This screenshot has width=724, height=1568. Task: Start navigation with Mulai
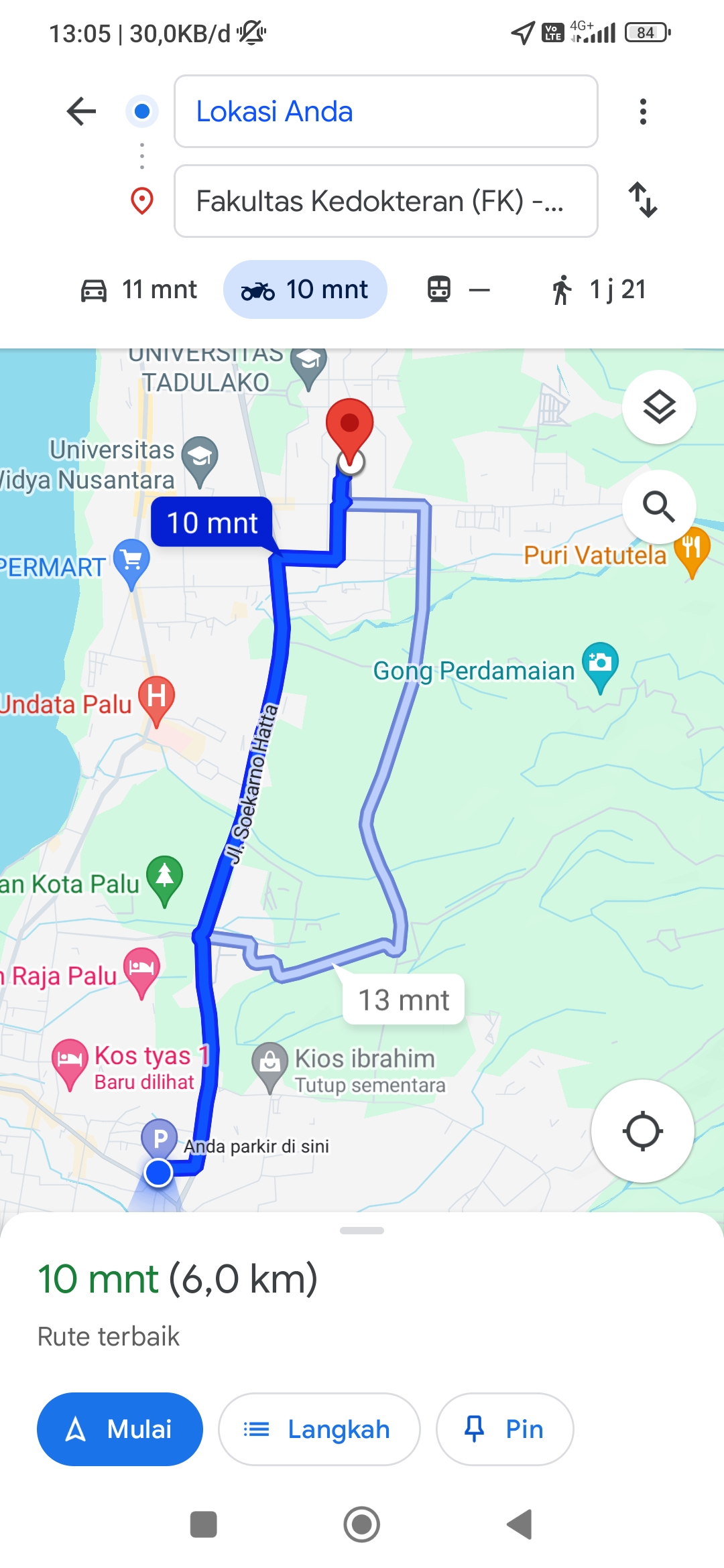(120, 1429)
